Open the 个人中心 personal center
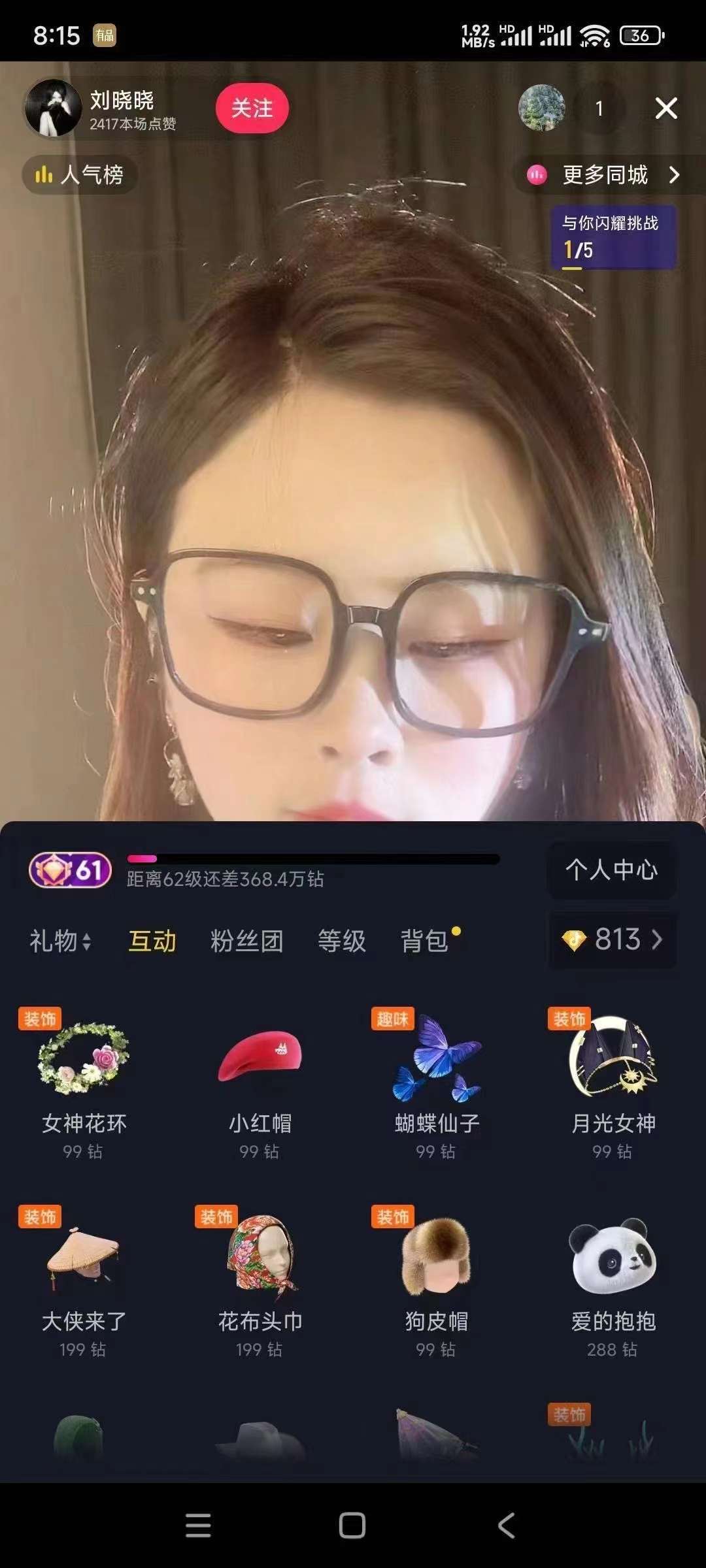706x1568 pixels. (611, 870)
